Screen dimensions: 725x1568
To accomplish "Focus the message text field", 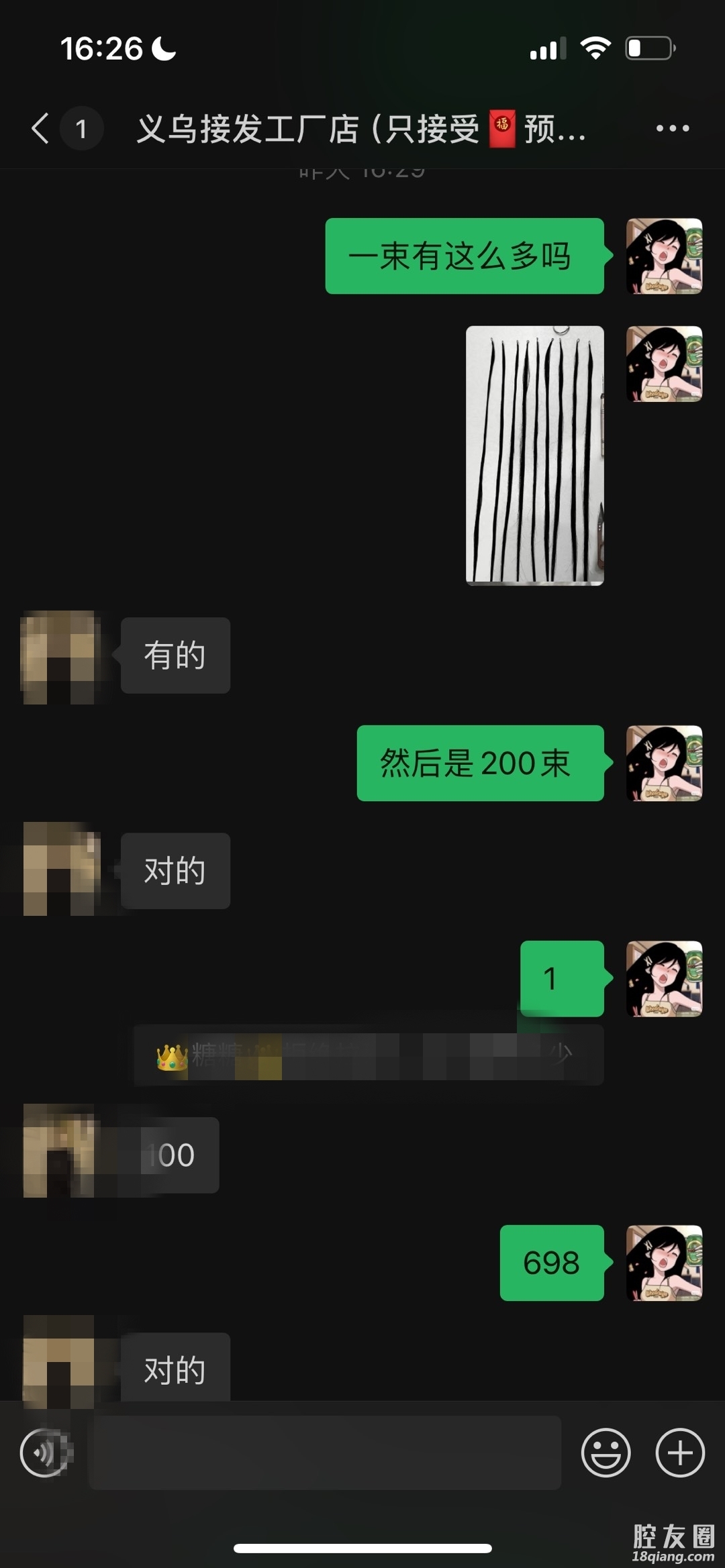I will [x=324, y=1453].
